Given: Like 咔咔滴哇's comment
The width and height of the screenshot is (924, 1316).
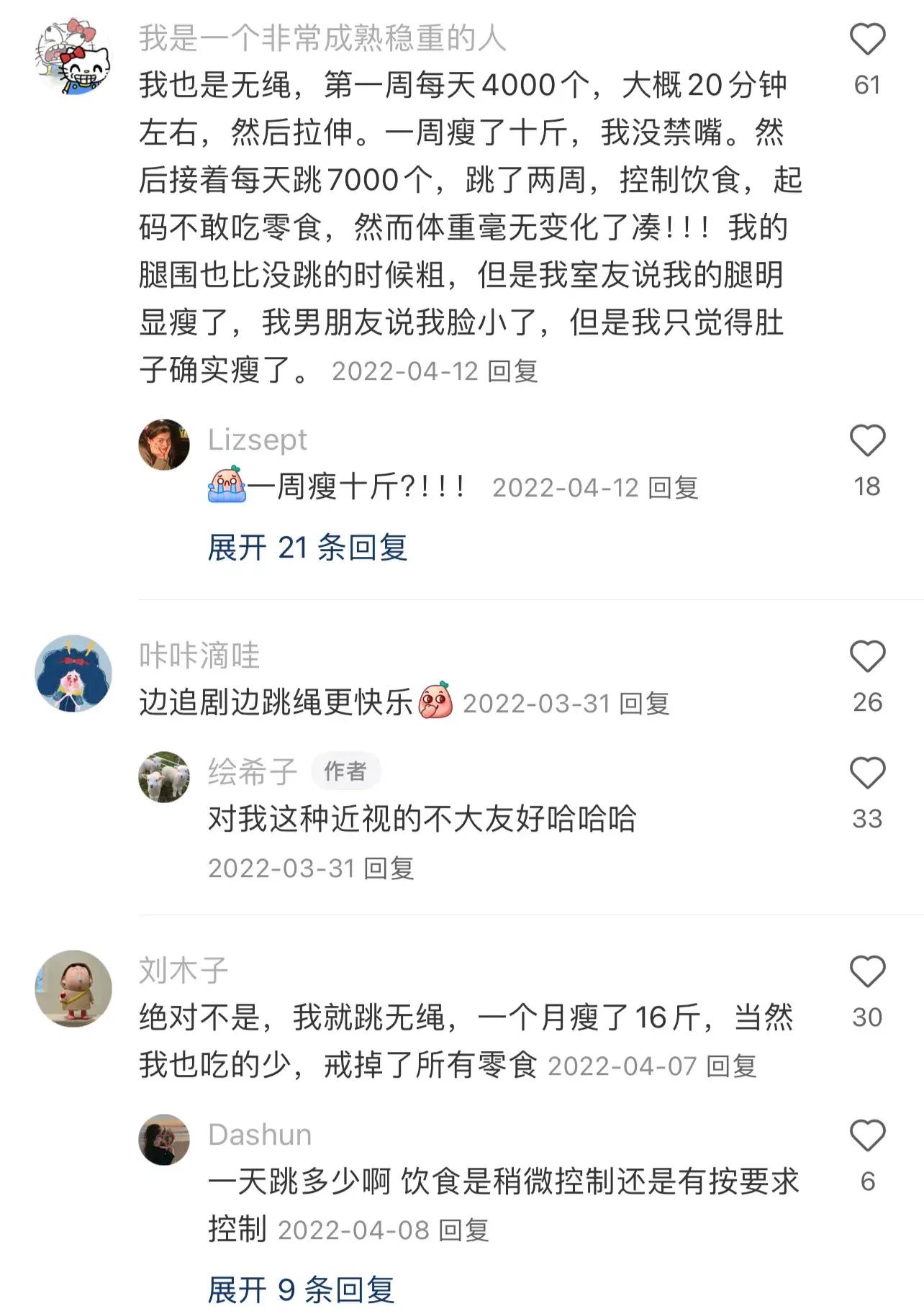Looking at the screenshot, I should [x=867, y=656].
